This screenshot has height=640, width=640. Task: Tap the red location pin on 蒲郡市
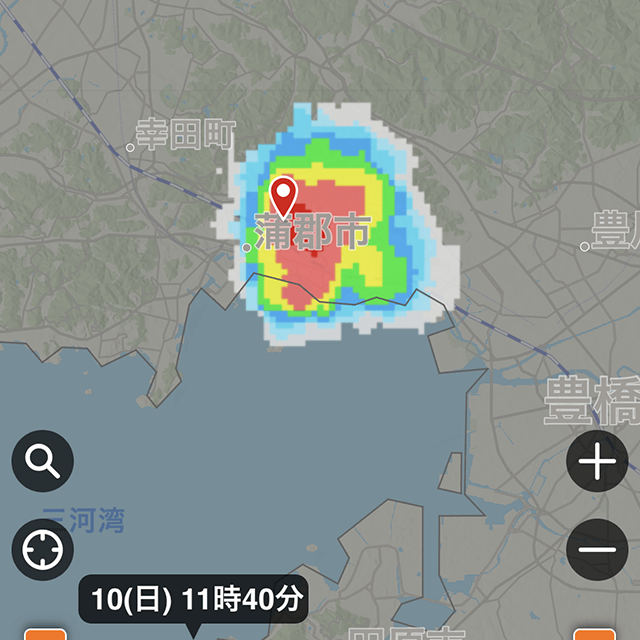point(285,195)
